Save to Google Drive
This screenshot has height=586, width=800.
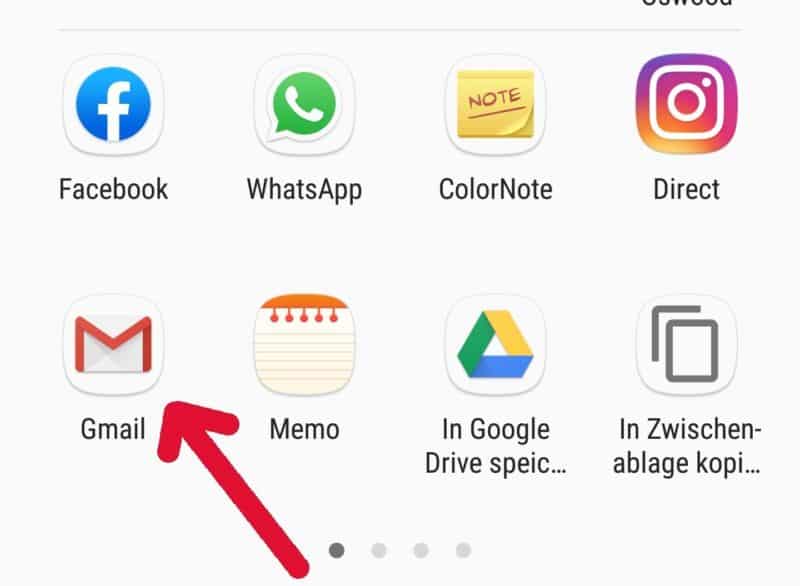tap(495, 345)
